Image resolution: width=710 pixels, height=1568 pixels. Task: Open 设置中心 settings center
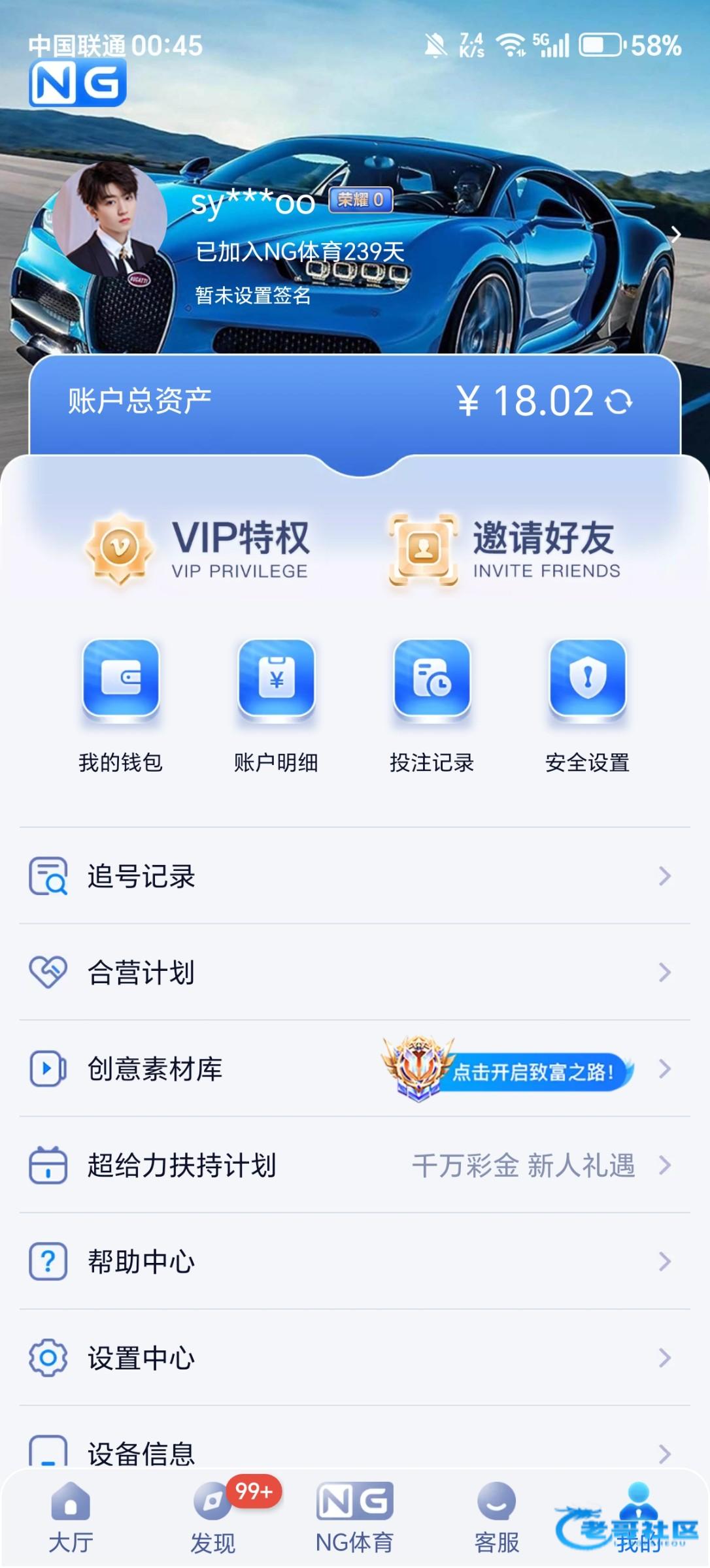tap(353, 1358)
